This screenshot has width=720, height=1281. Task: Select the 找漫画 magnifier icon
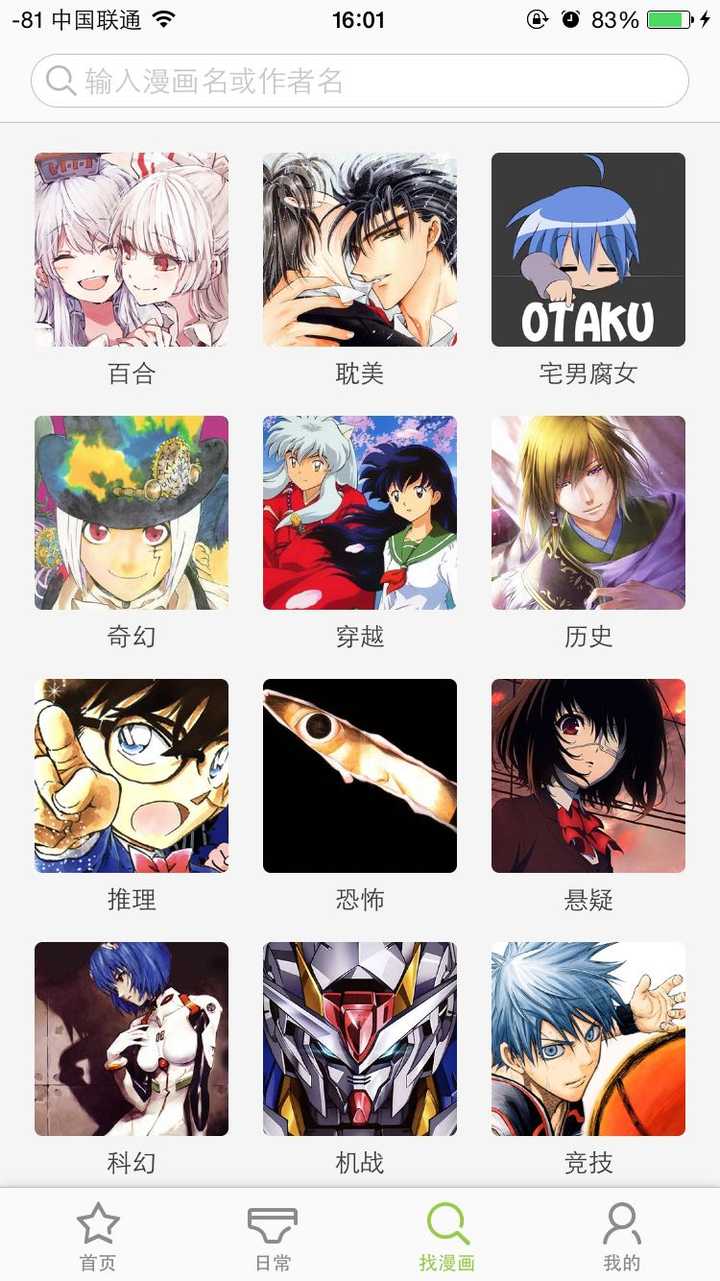click(446, 1224)
